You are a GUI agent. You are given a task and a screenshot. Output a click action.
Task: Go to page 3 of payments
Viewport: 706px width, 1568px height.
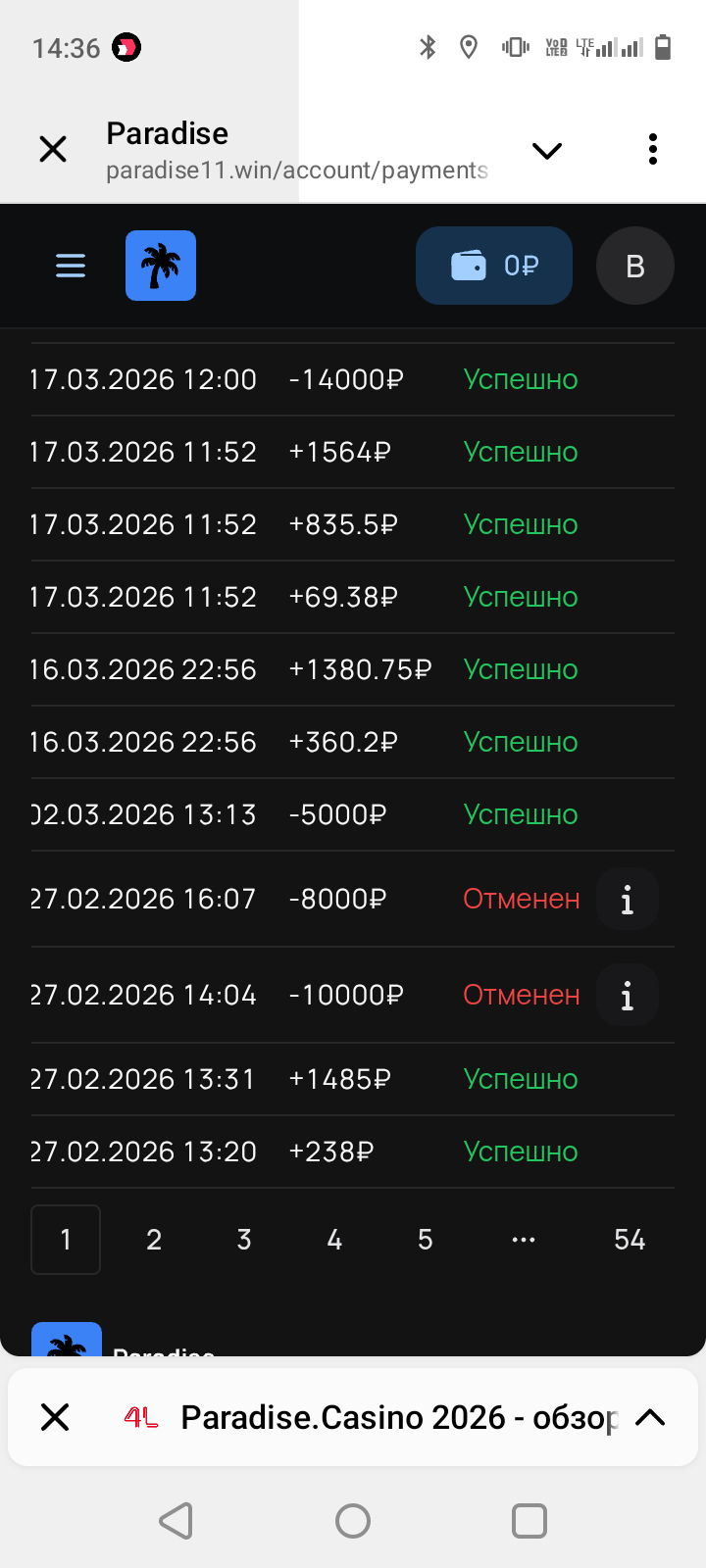pos(244,1240)
